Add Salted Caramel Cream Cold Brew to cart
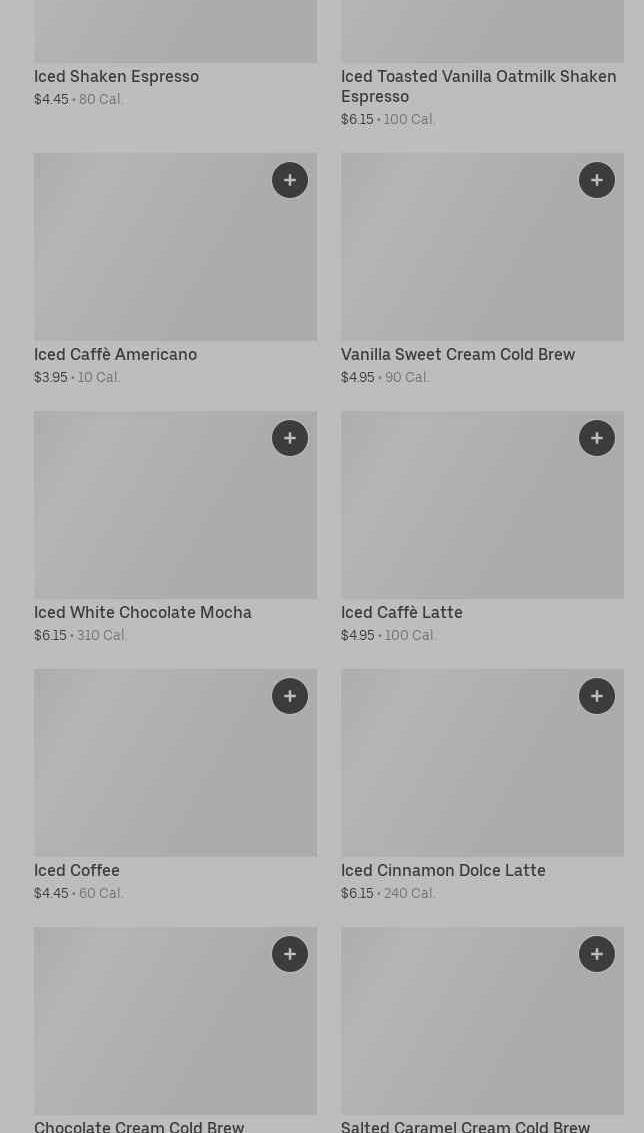Viewport: 644px width, 1133px height. pos(597,954)
